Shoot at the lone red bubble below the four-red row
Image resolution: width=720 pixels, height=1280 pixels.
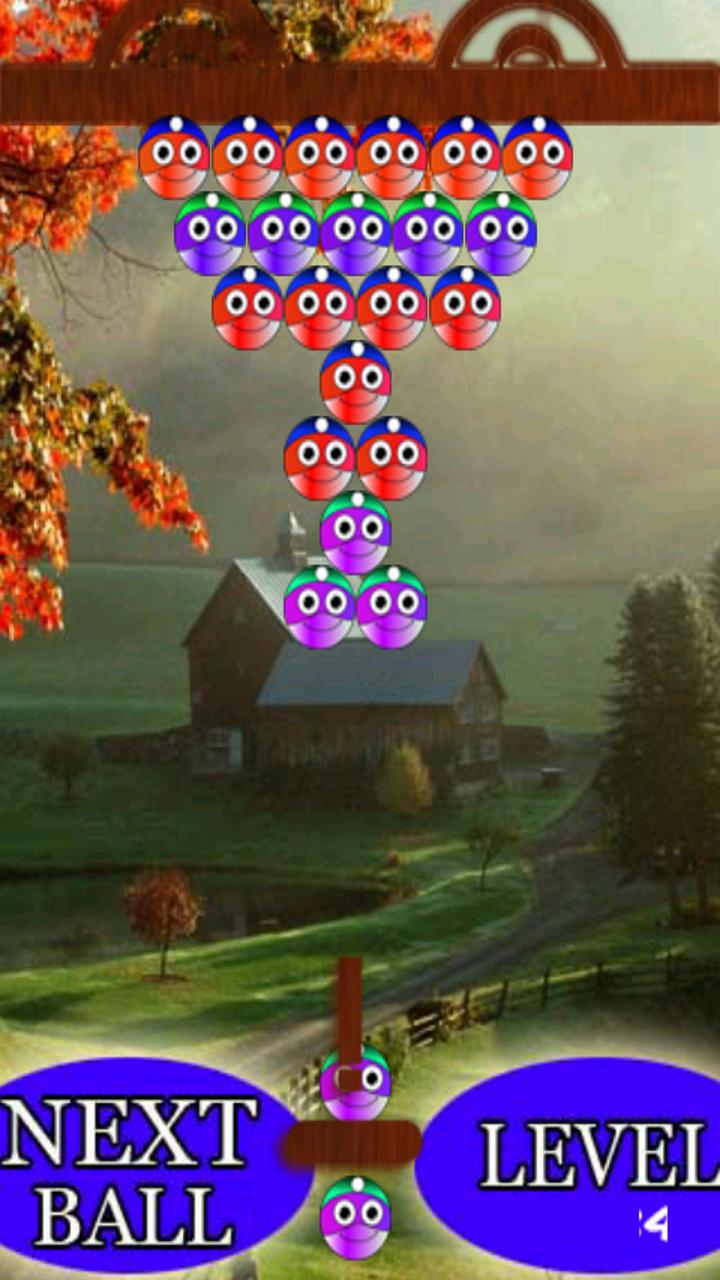tap(355, 382)
